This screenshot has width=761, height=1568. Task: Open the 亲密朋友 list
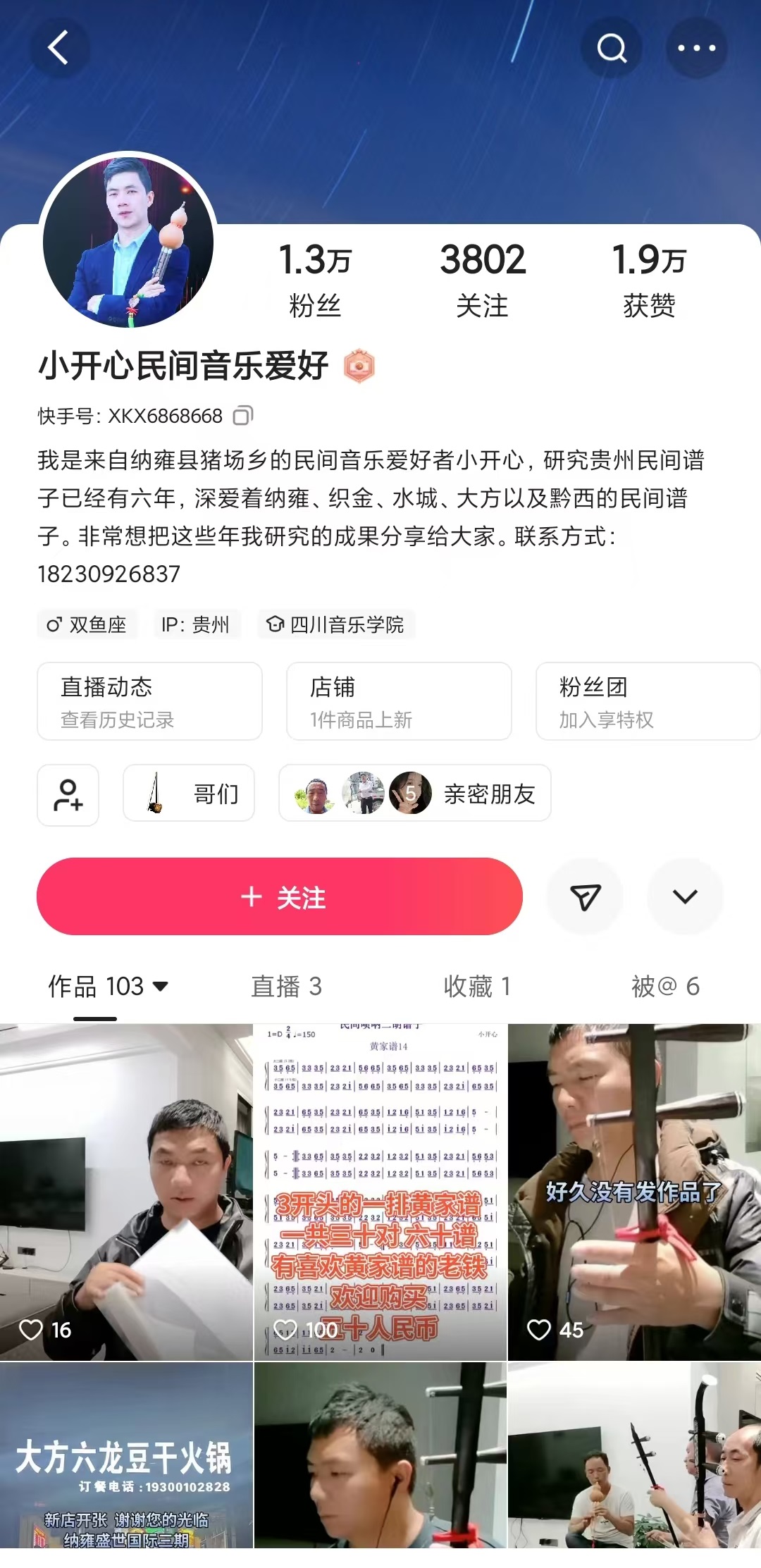coord(414,794)
